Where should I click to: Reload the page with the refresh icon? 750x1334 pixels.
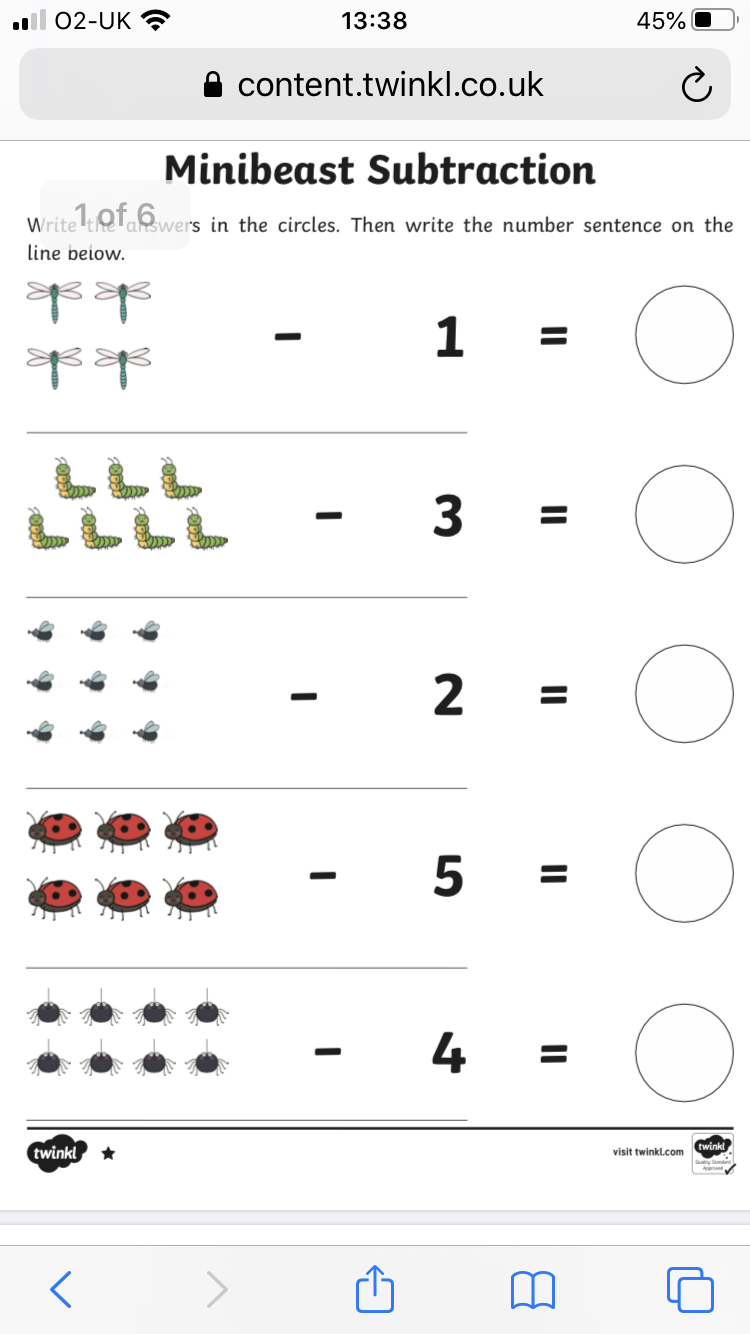[x=695, y=86]
